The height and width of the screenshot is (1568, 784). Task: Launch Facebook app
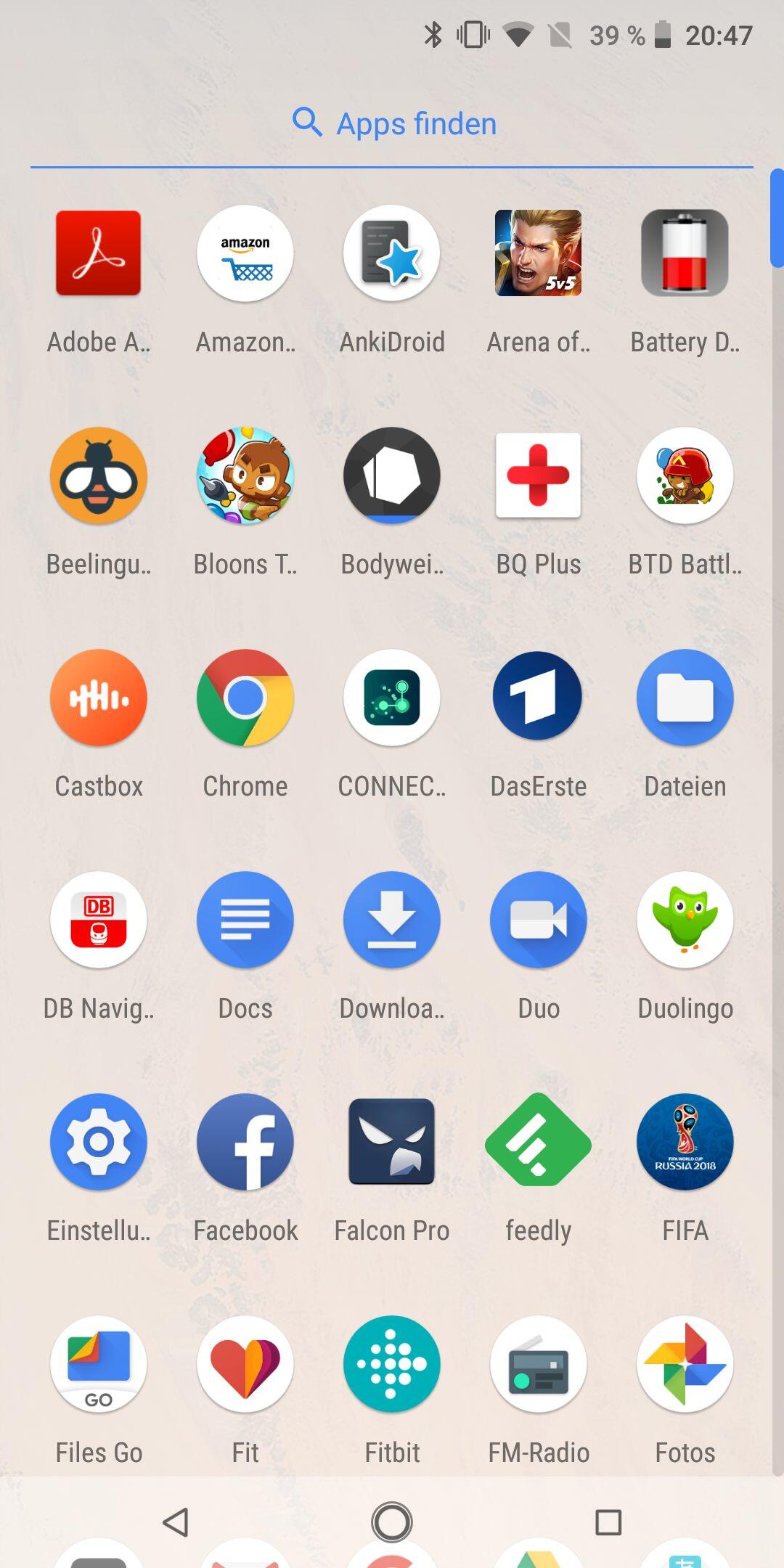[245, 1142]
